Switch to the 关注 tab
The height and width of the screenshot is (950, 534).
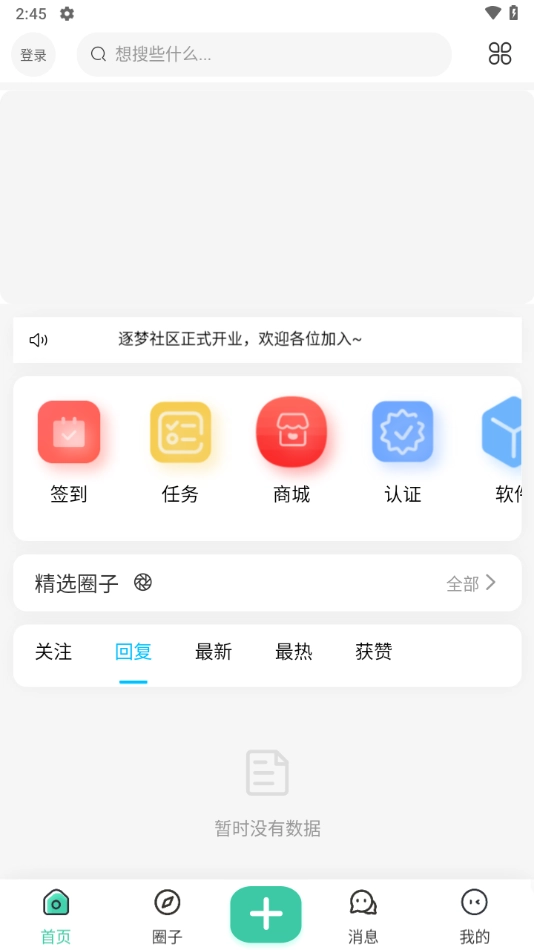click(x=53, y=652)
